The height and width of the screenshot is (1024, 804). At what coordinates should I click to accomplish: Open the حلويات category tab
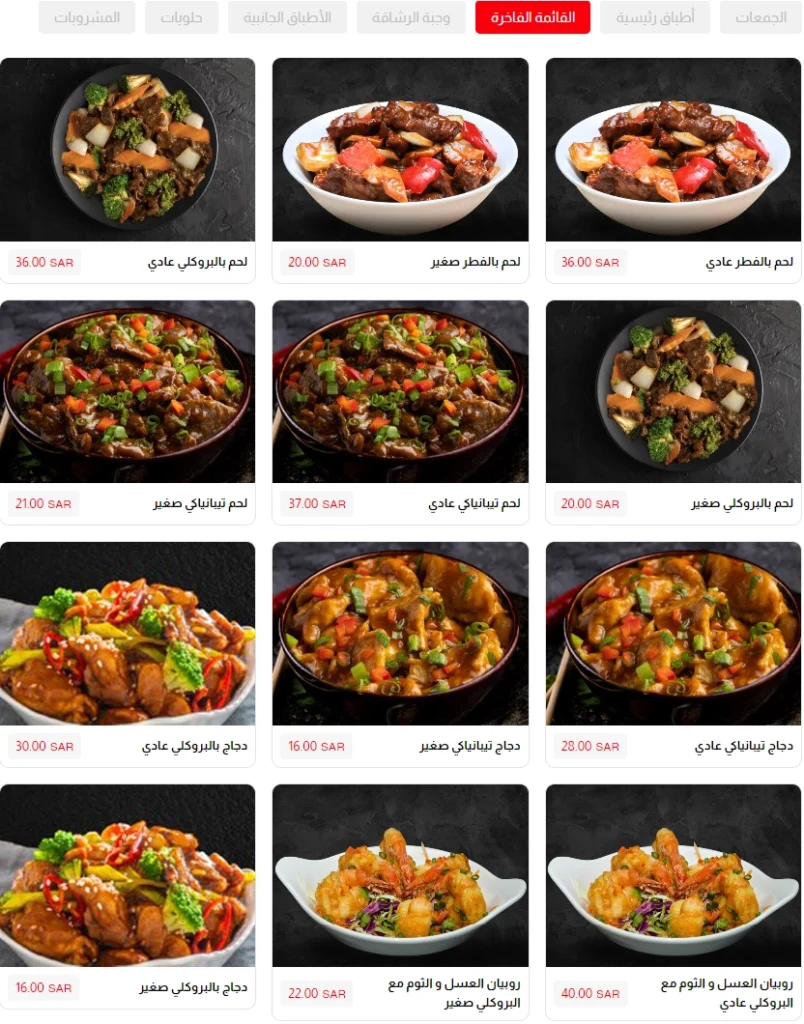coord(181,17)
